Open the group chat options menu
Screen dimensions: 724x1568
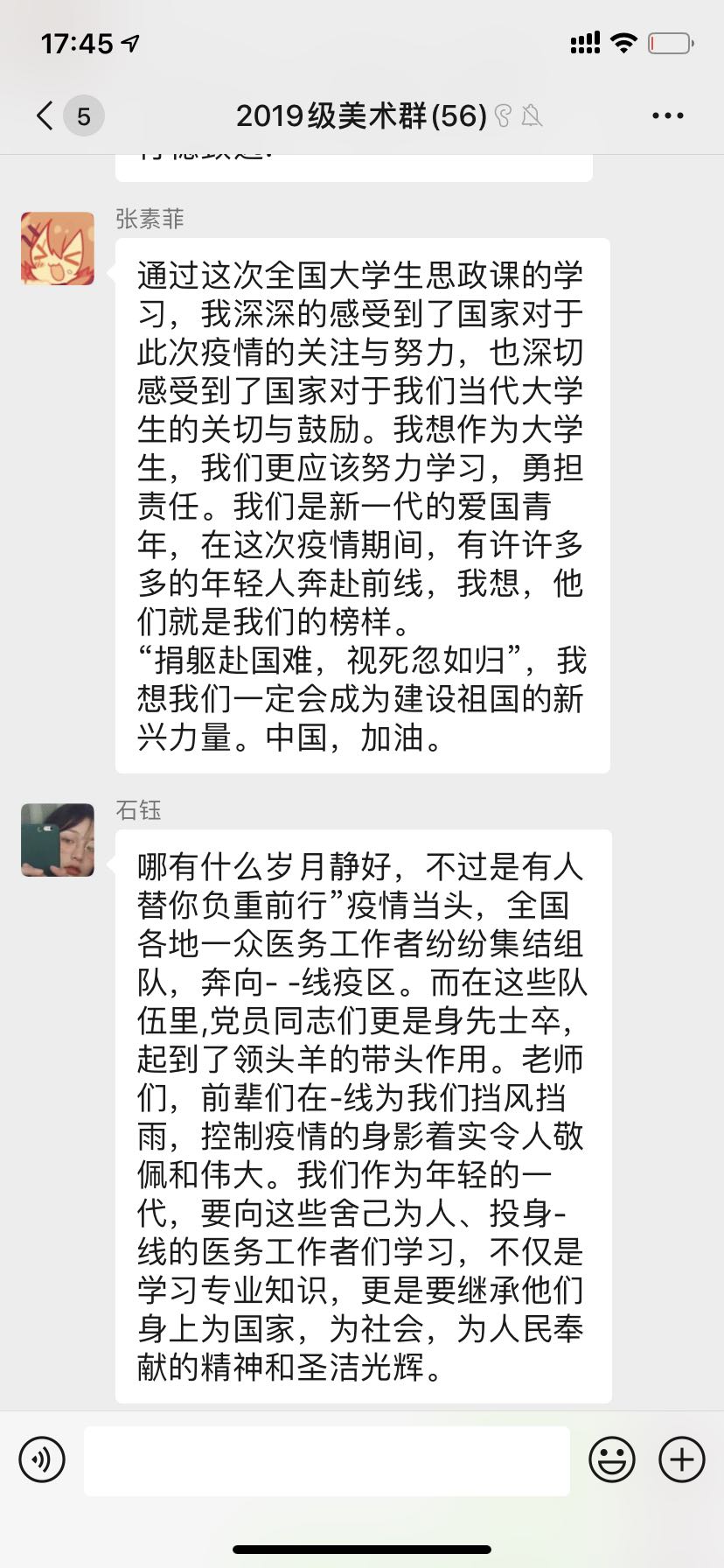[x=667, y=115]
